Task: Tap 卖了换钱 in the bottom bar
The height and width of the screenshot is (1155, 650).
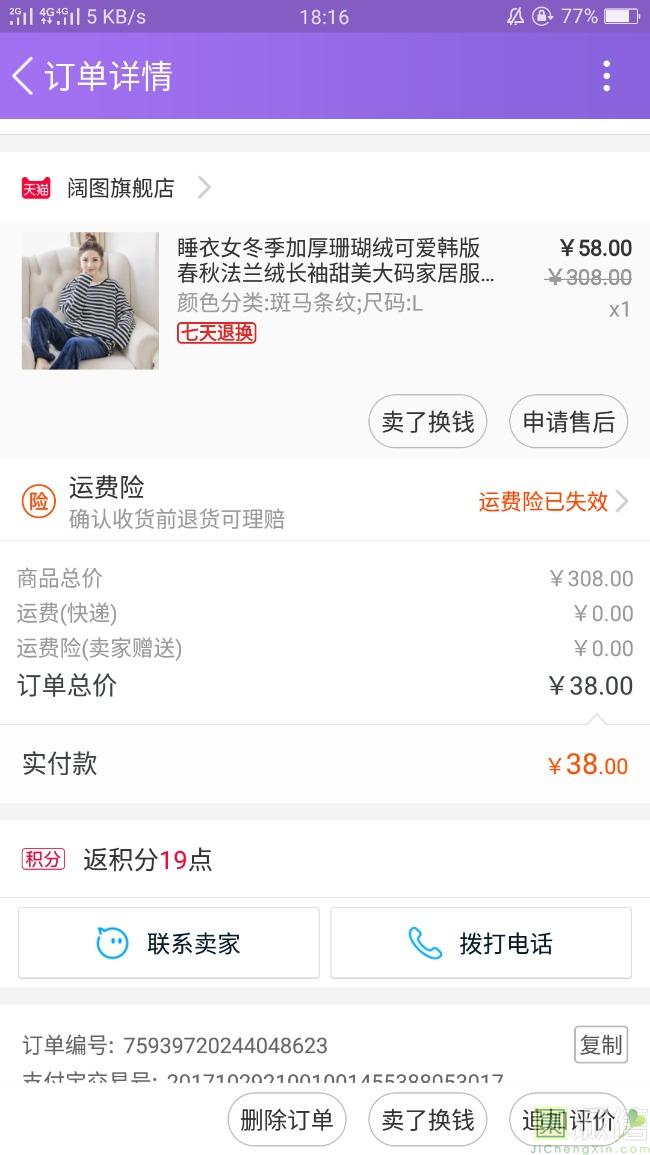Action: point(428,1120)
